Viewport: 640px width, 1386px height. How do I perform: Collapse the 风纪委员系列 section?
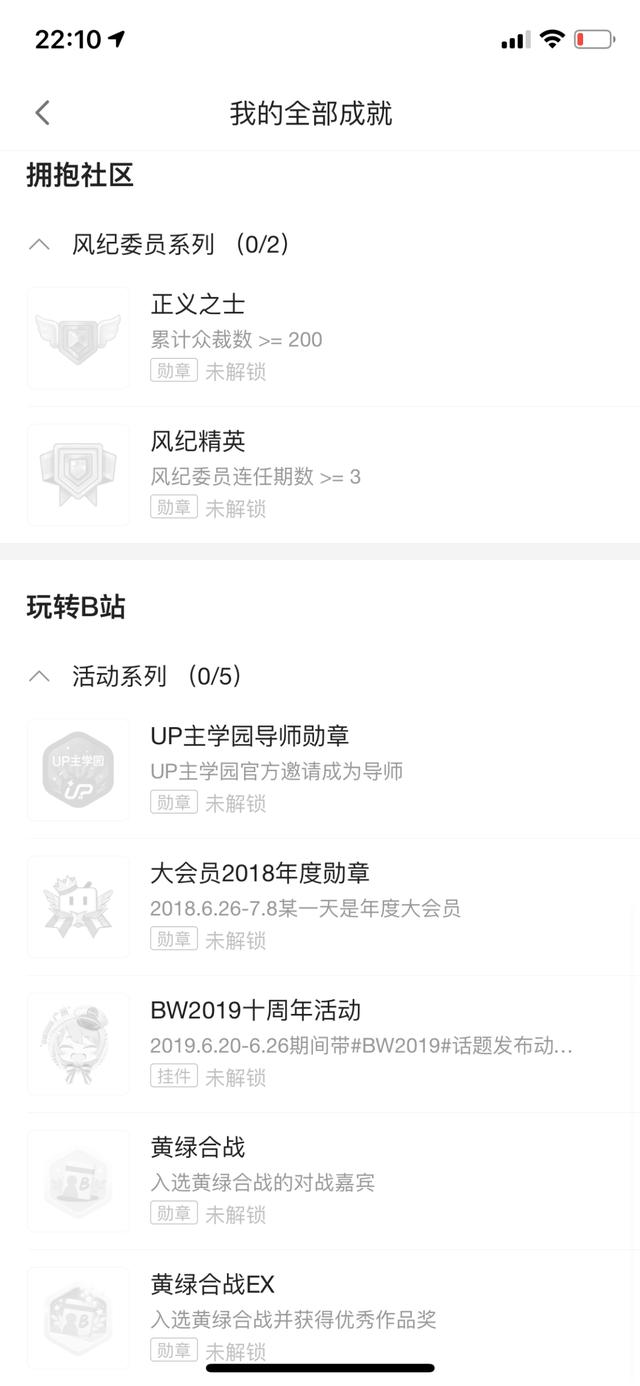[x=40, y=244]
